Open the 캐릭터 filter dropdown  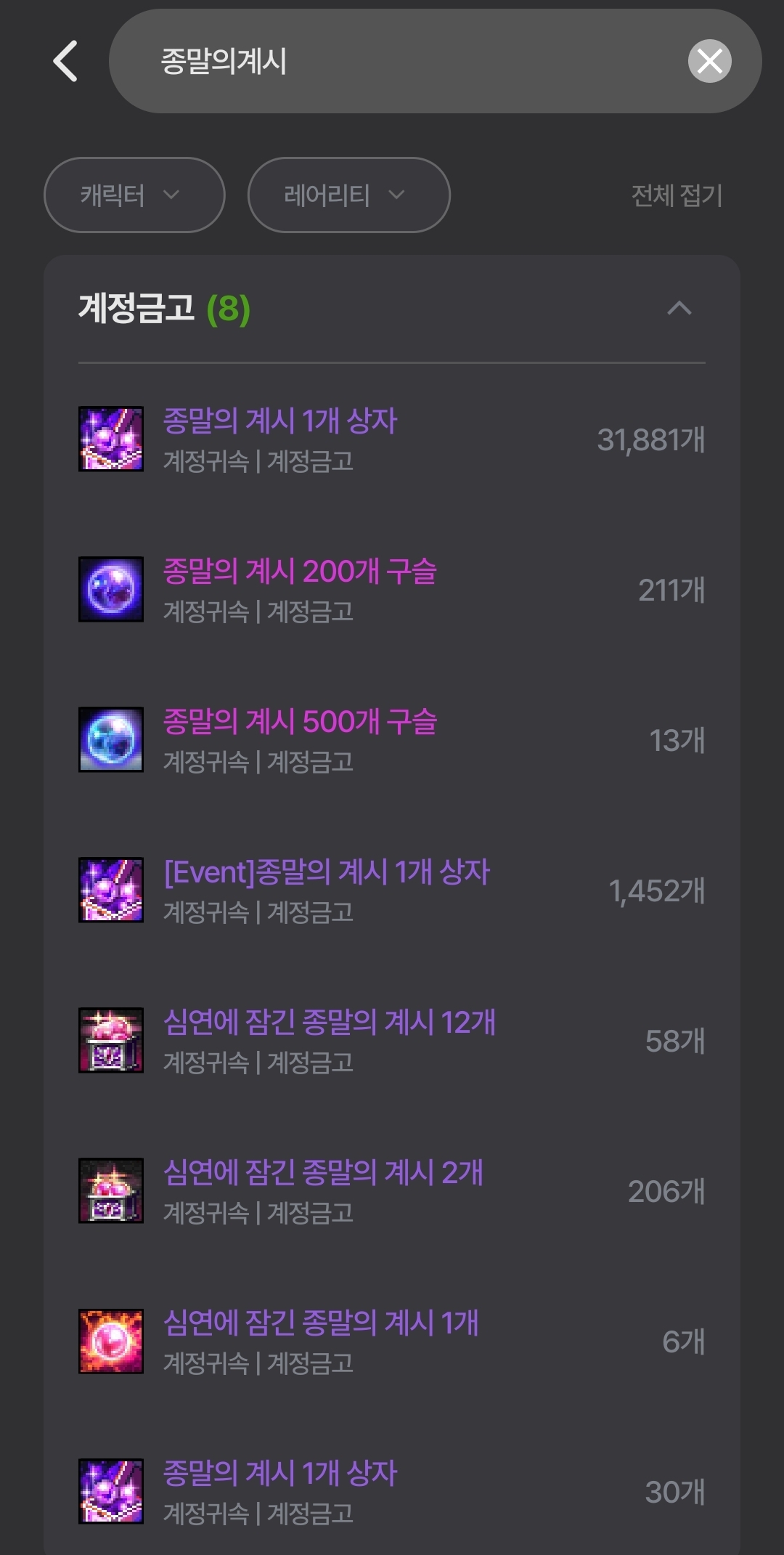[134, 195]
